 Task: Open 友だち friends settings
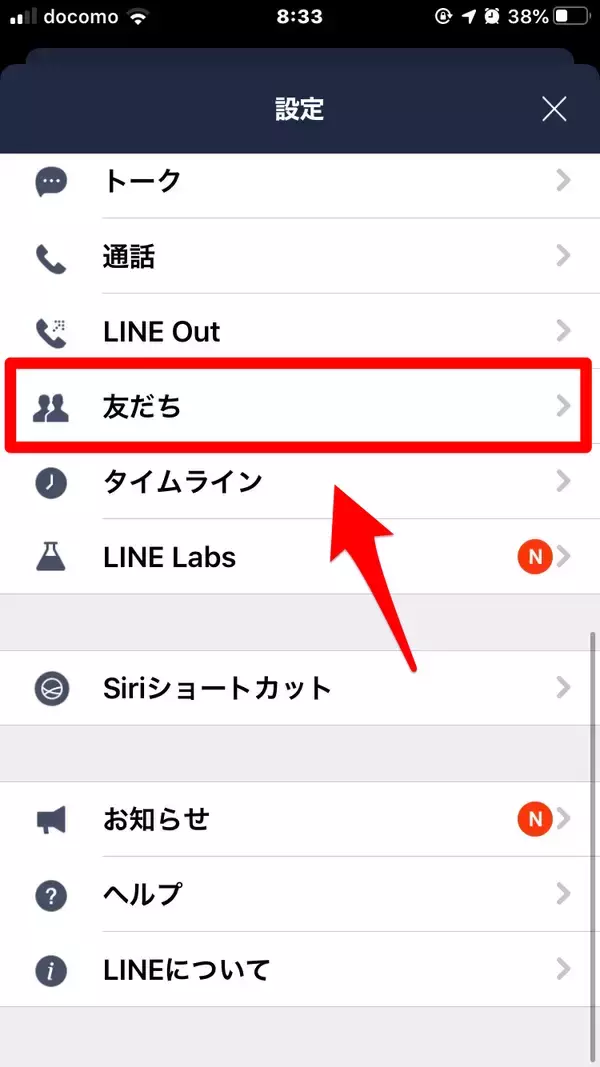tap(300, 406)
